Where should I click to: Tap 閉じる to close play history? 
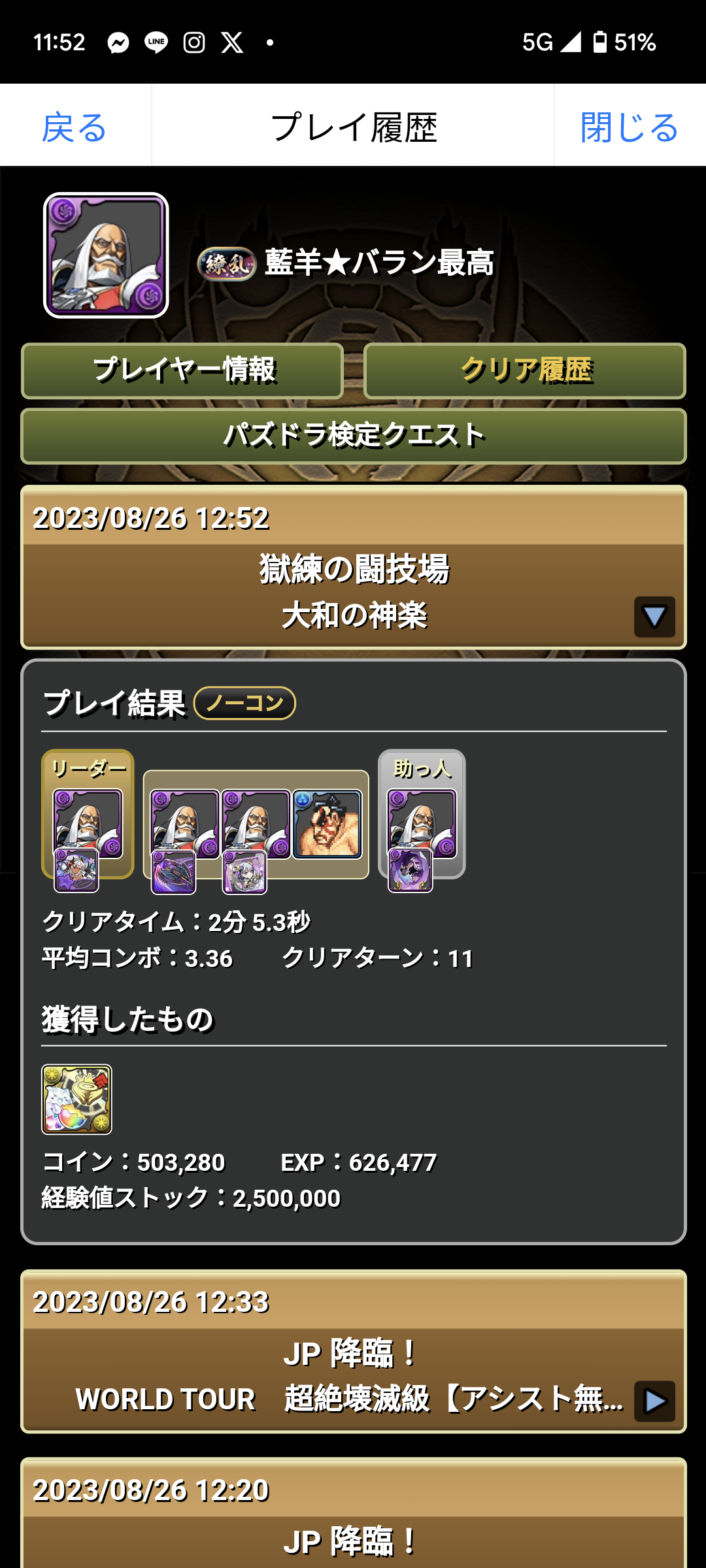pyautogui.click(x=630, y=126)
